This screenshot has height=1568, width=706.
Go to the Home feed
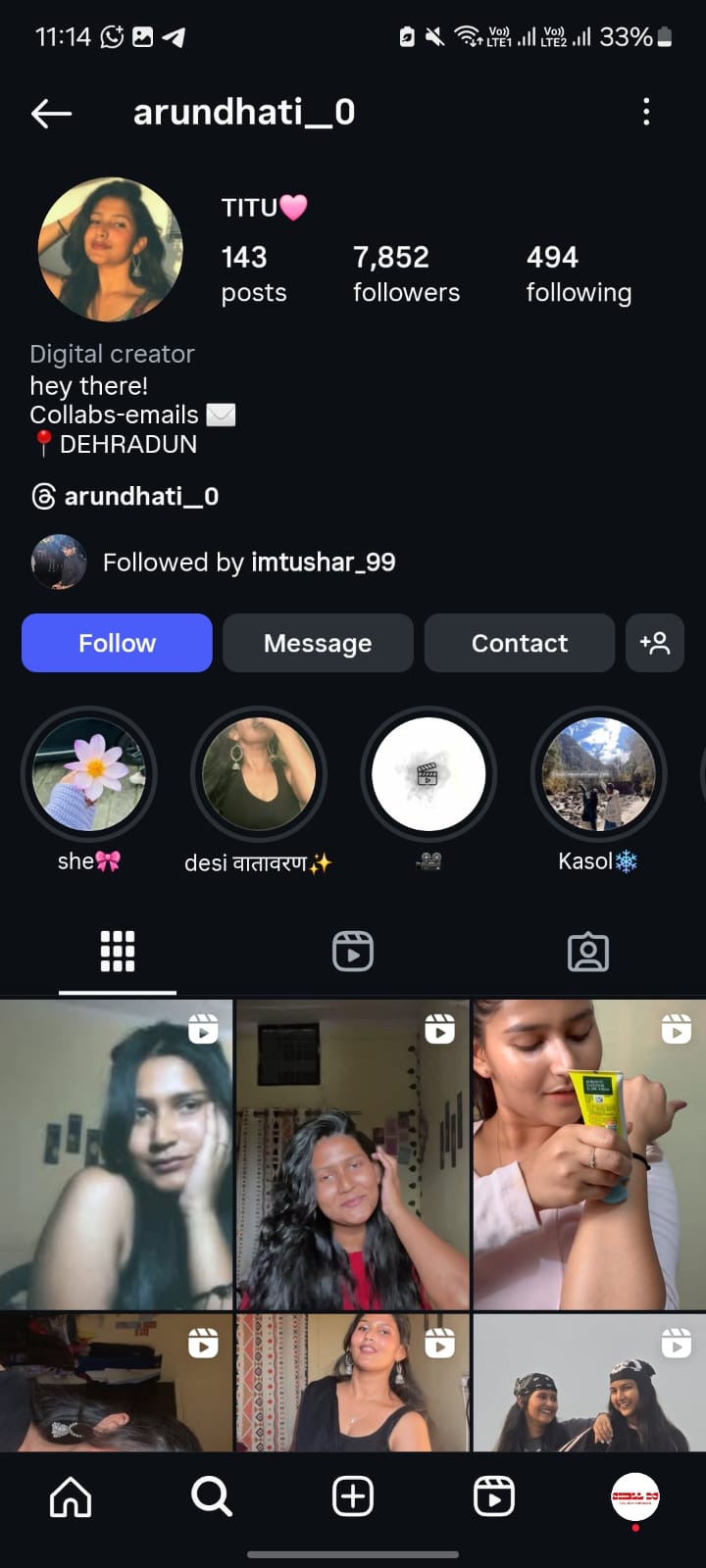(71, 1496)
